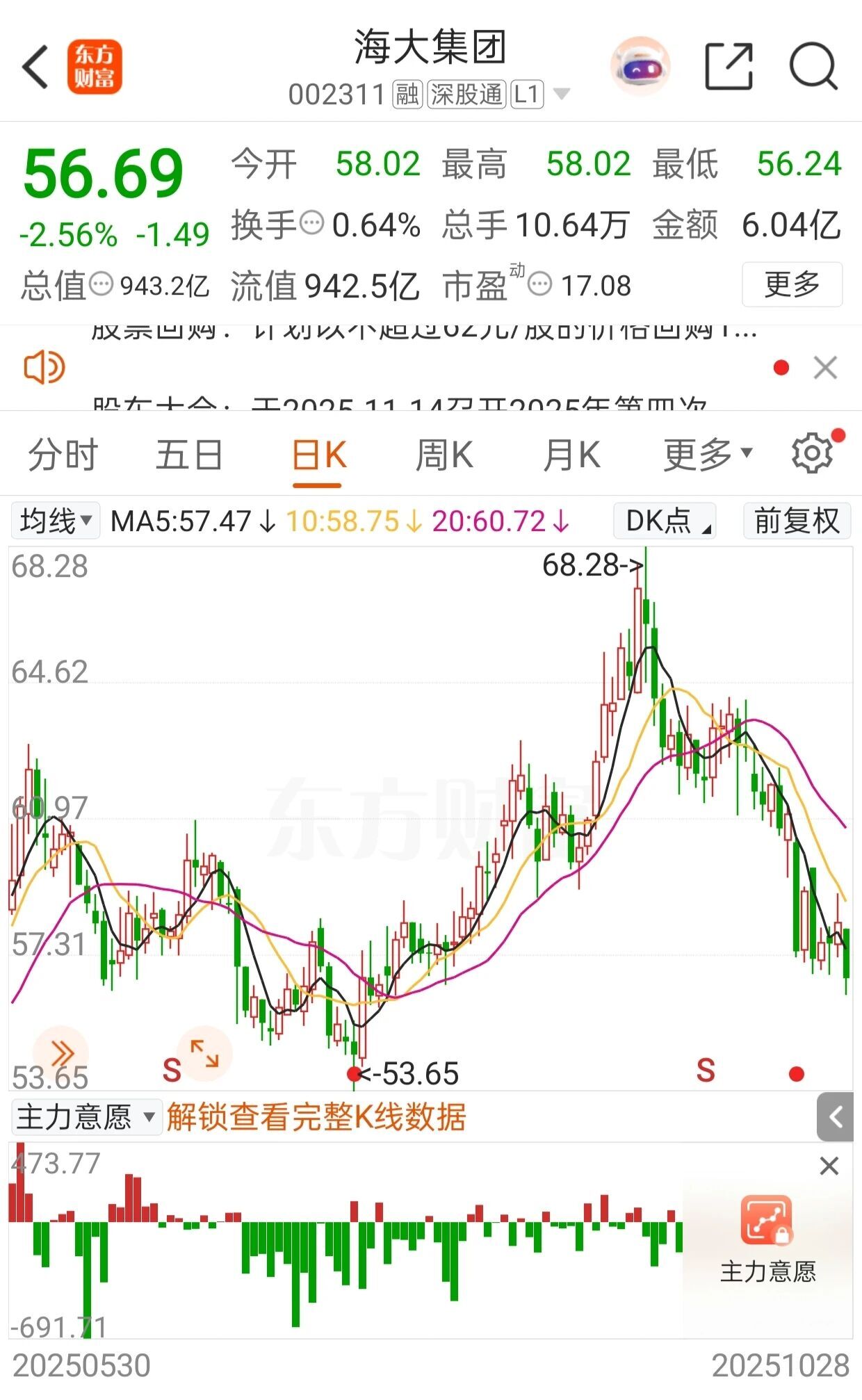Expand chart to fullscreen
Screen dimensions: 862x1400
(x=205, y=1053)
